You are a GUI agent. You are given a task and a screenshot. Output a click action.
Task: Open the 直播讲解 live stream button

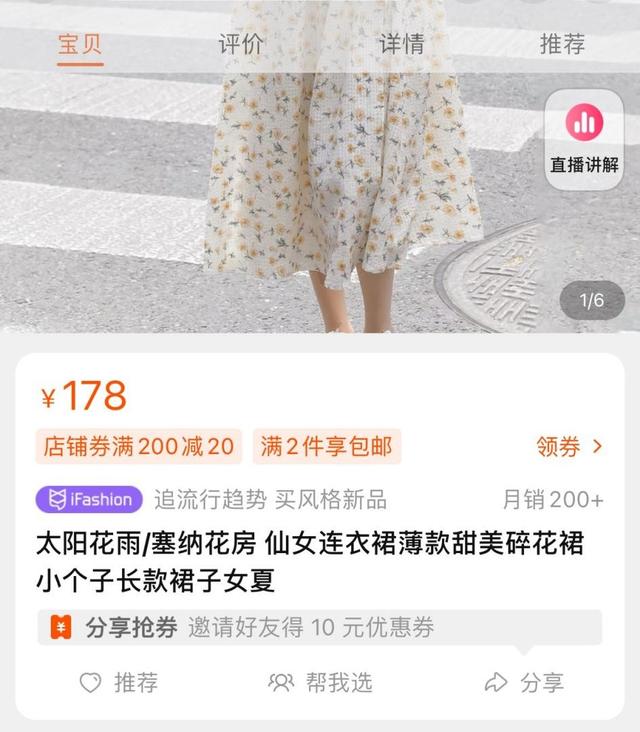(584, 138)
